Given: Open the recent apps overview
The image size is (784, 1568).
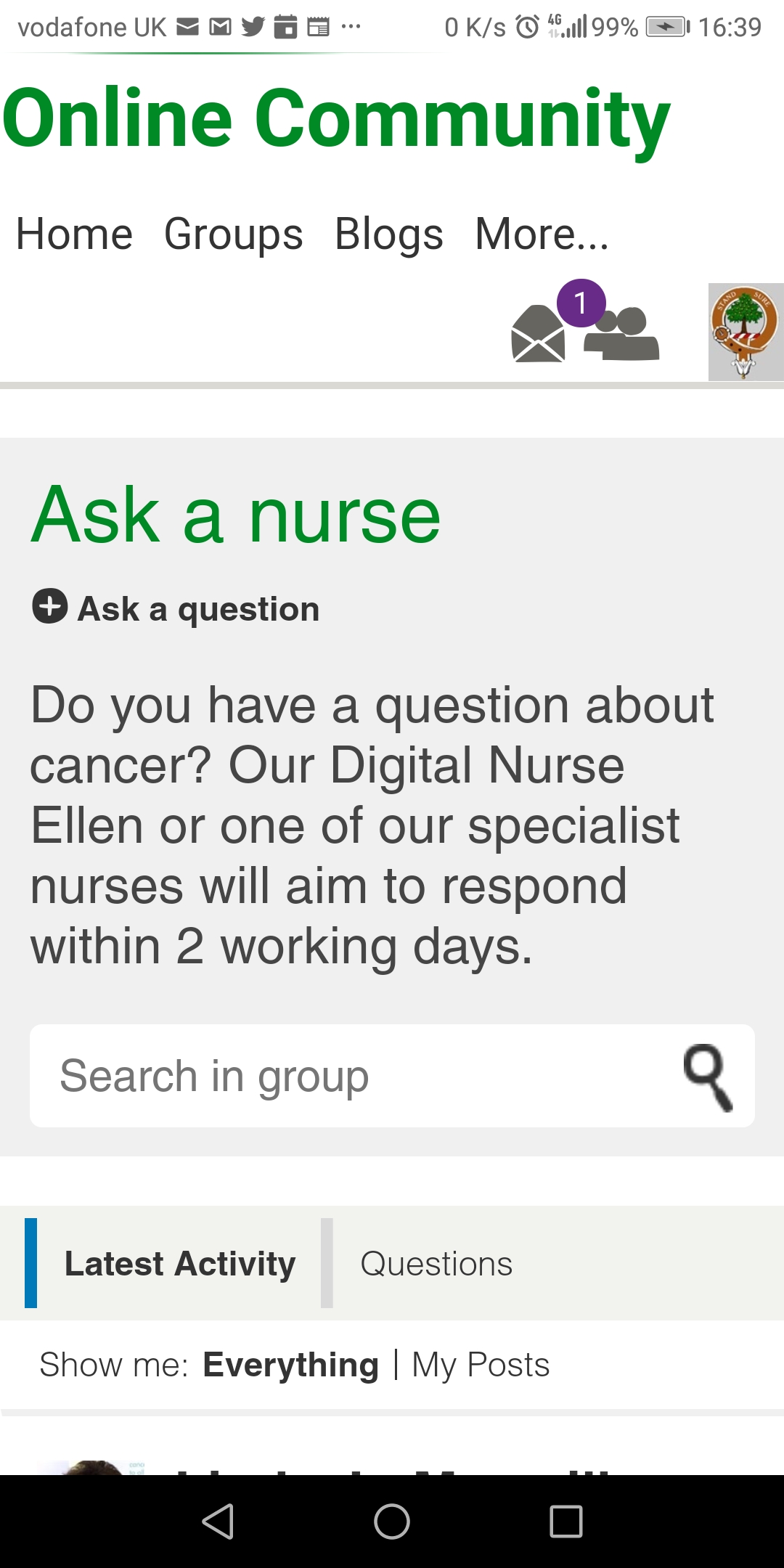Looking at the screenshot, I should (566, 1521).
